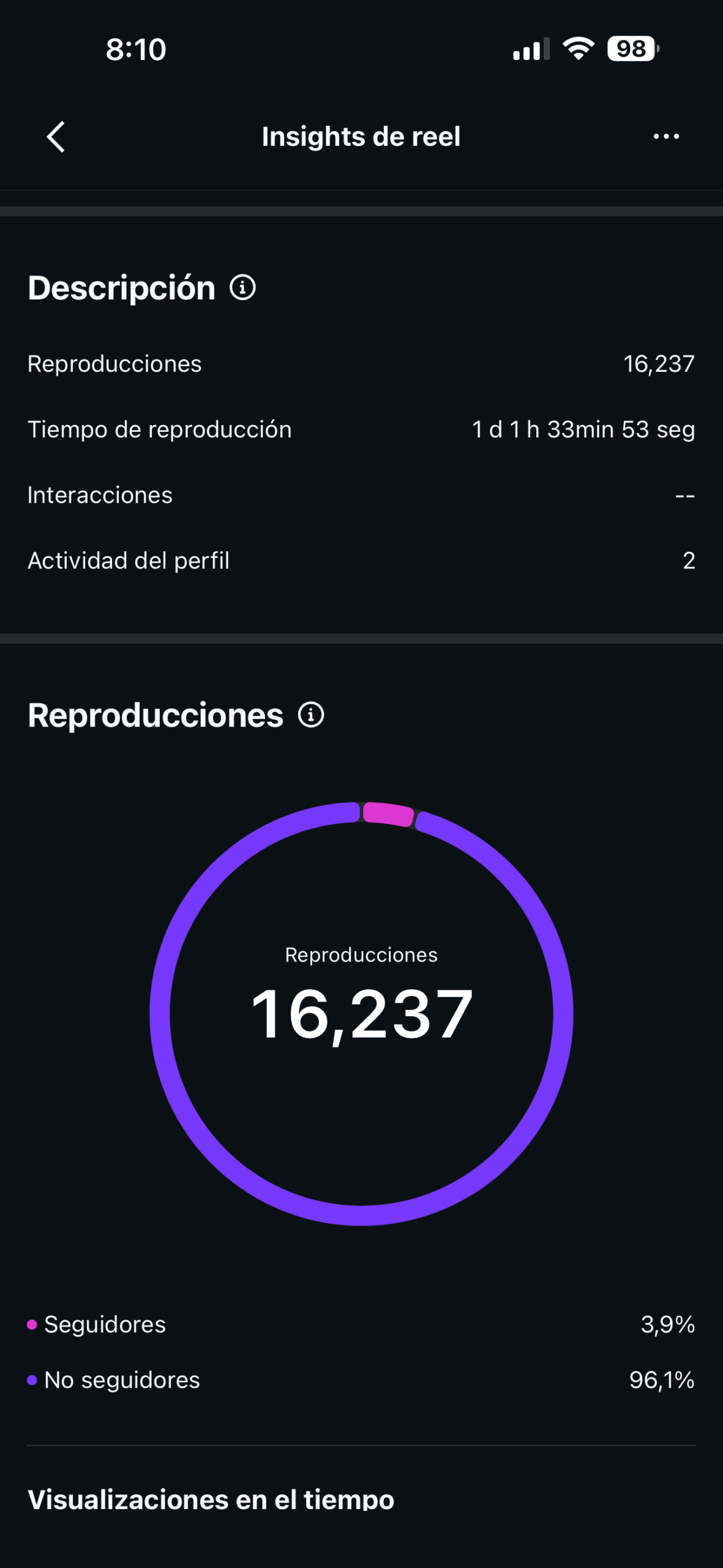Show info about the Reproducciones section
Screen dimensions: 723x1568
(x=311, y=715)
